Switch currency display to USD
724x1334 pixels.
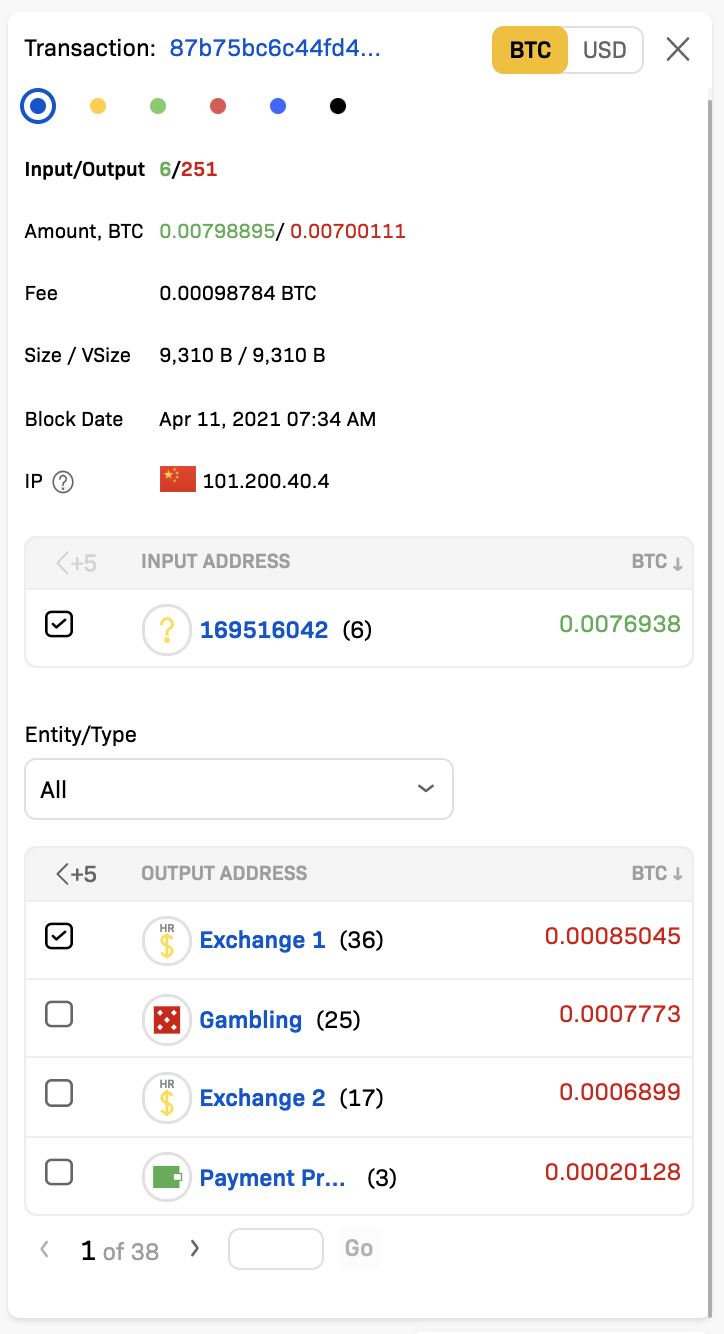point(604,50)
